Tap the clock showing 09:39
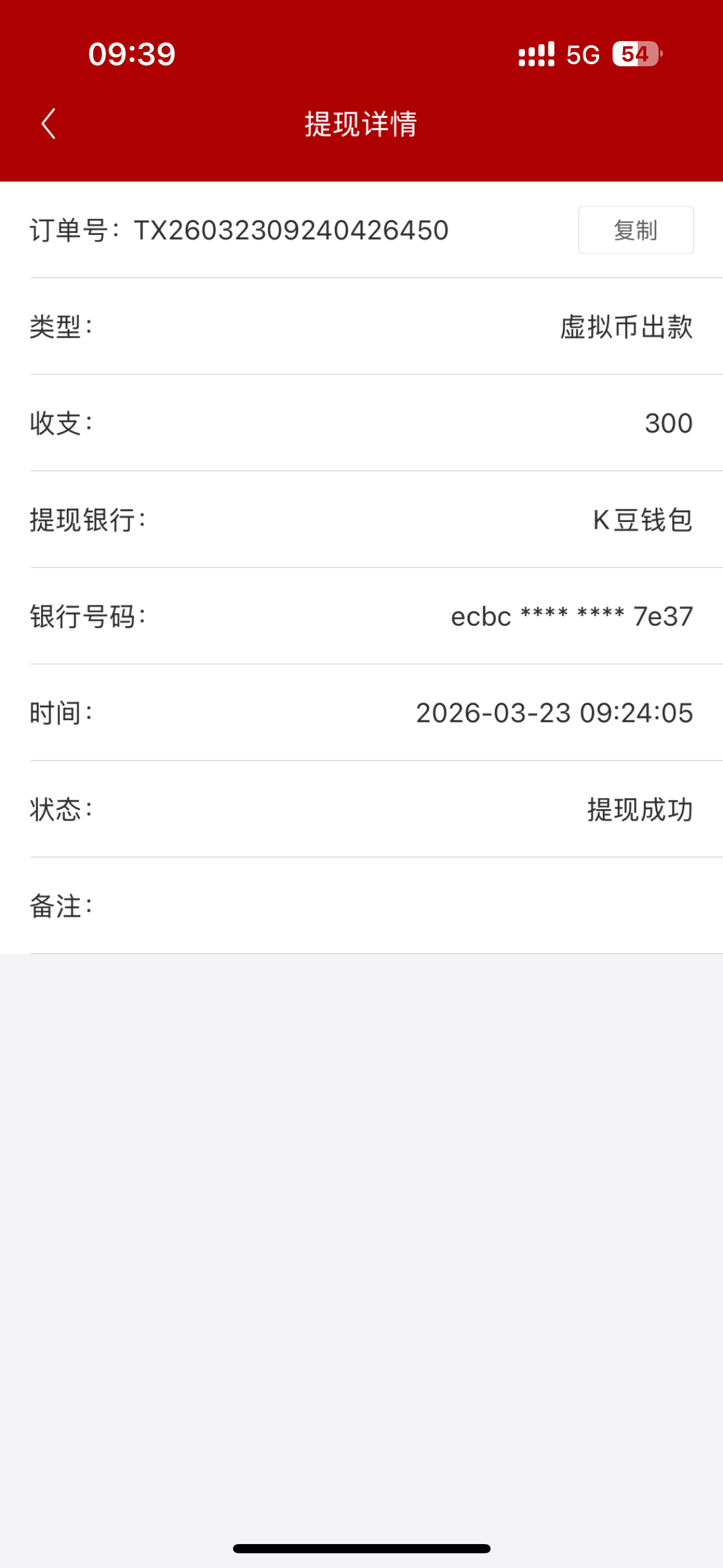The height and width of the screenshot is (1568, 723). (x=132, y=55)
